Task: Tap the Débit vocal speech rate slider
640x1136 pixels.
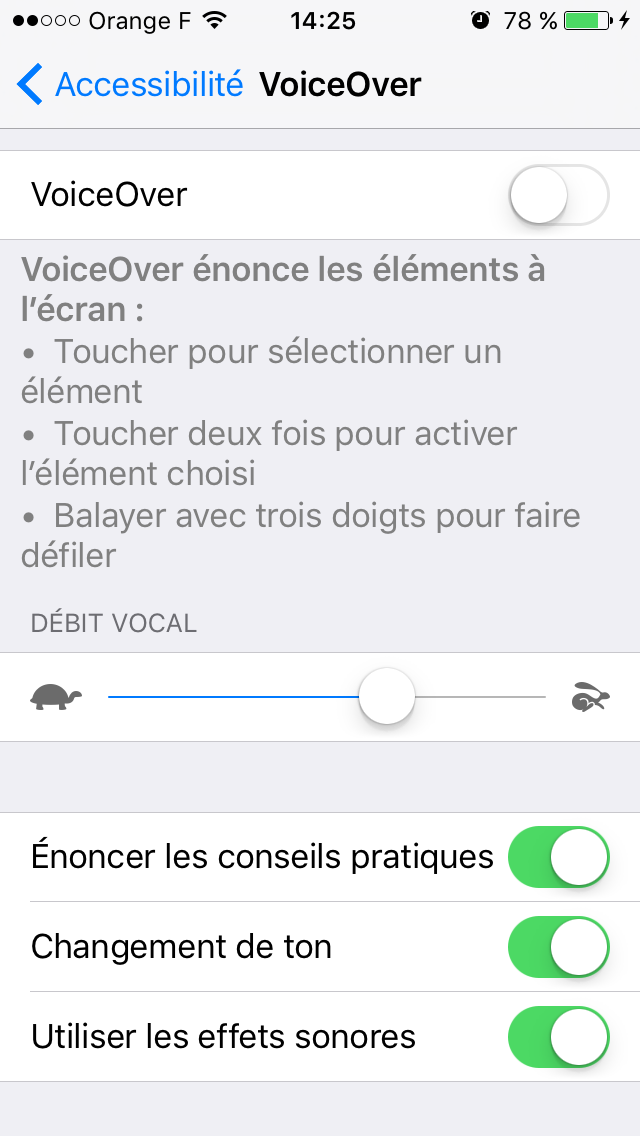Action: [x=327, y=697]
